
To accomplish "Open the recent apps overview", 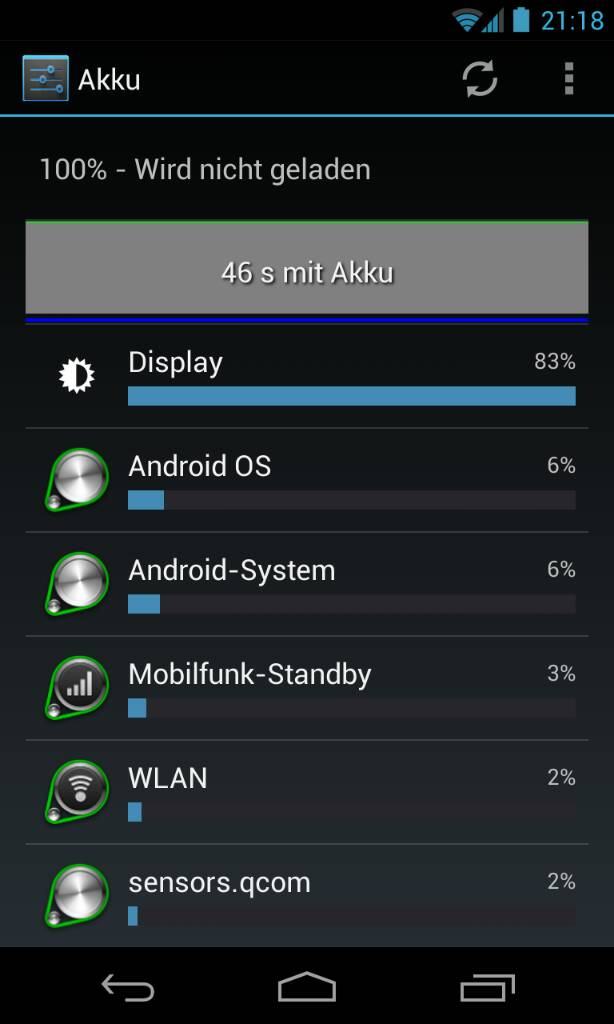I will (487, 987).
